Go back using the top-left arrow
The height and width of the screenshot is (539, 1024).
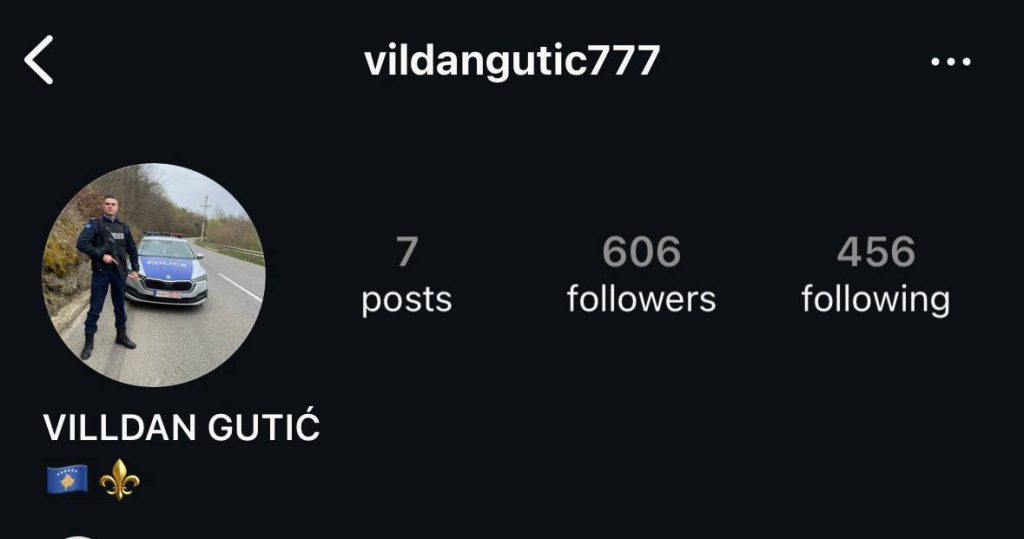tap(39, 61)
